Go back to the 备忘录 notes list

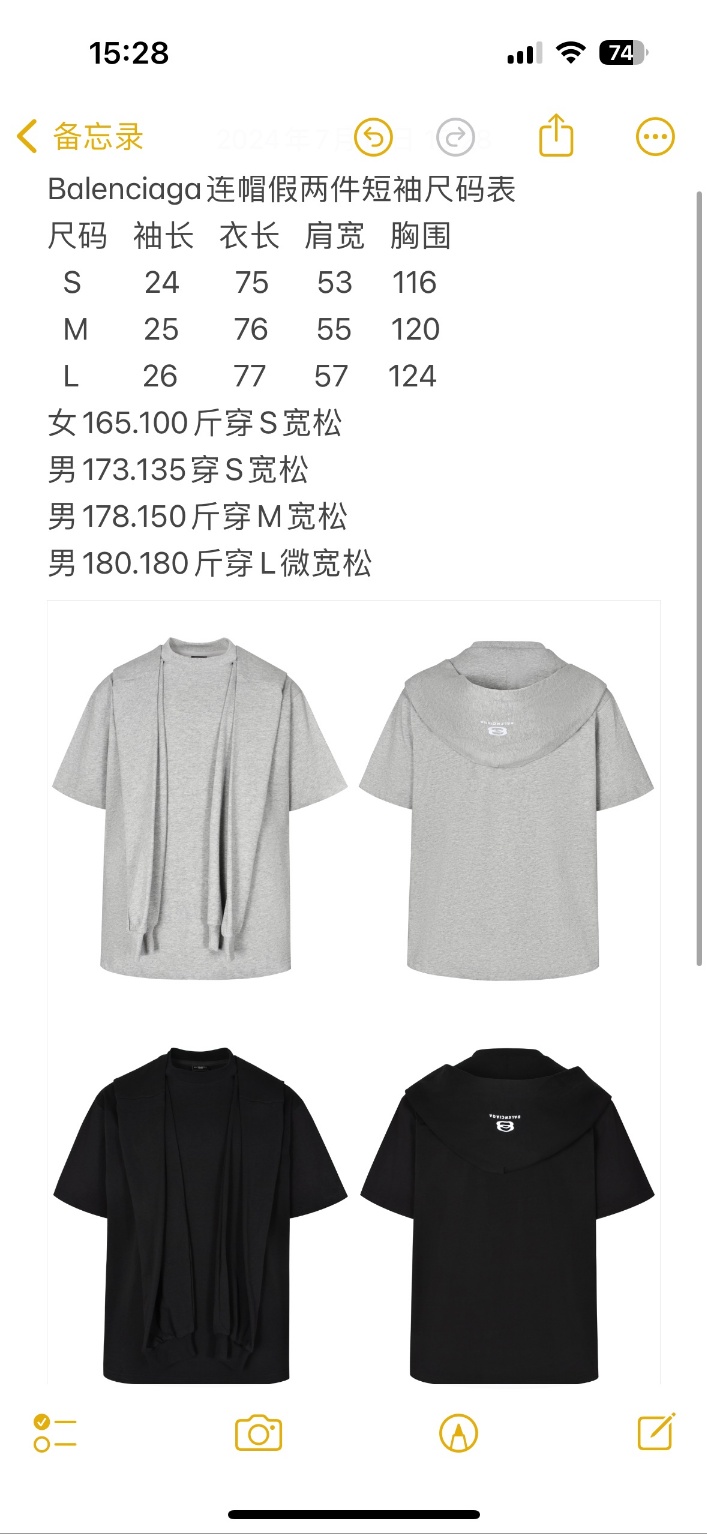click(80, 137)
